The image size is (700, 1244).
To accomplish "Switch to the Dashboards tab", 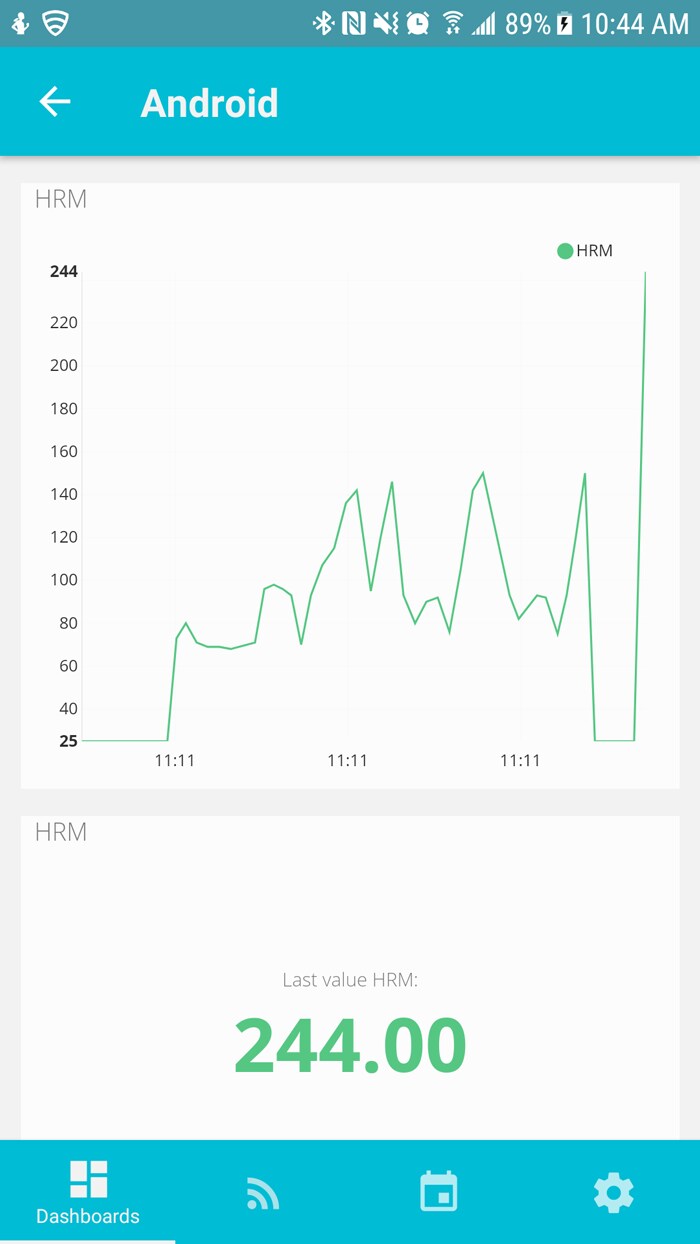I will coord(88,1192).
